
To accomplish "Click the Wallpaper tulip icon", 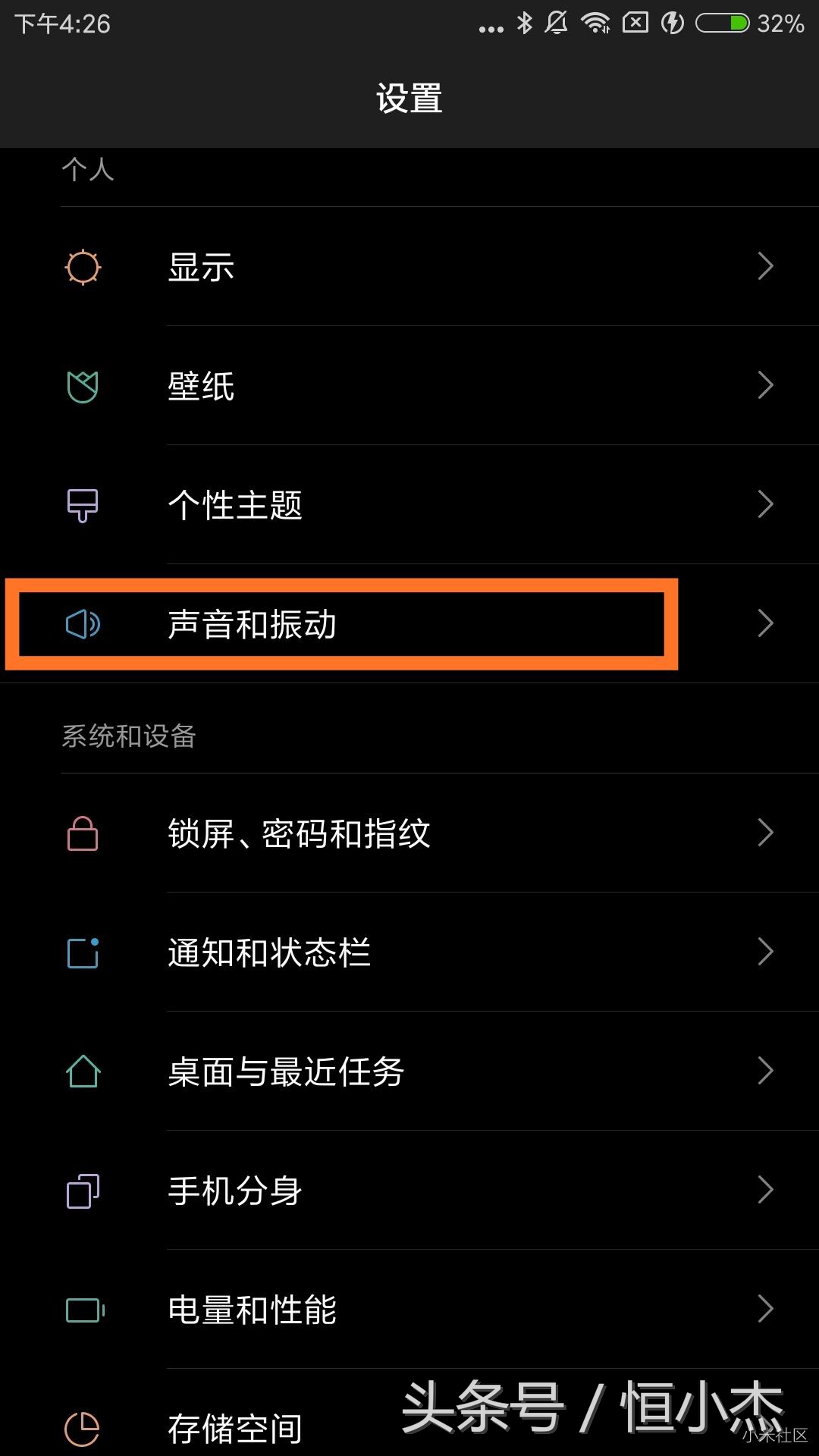I will [x=83, y=385].
